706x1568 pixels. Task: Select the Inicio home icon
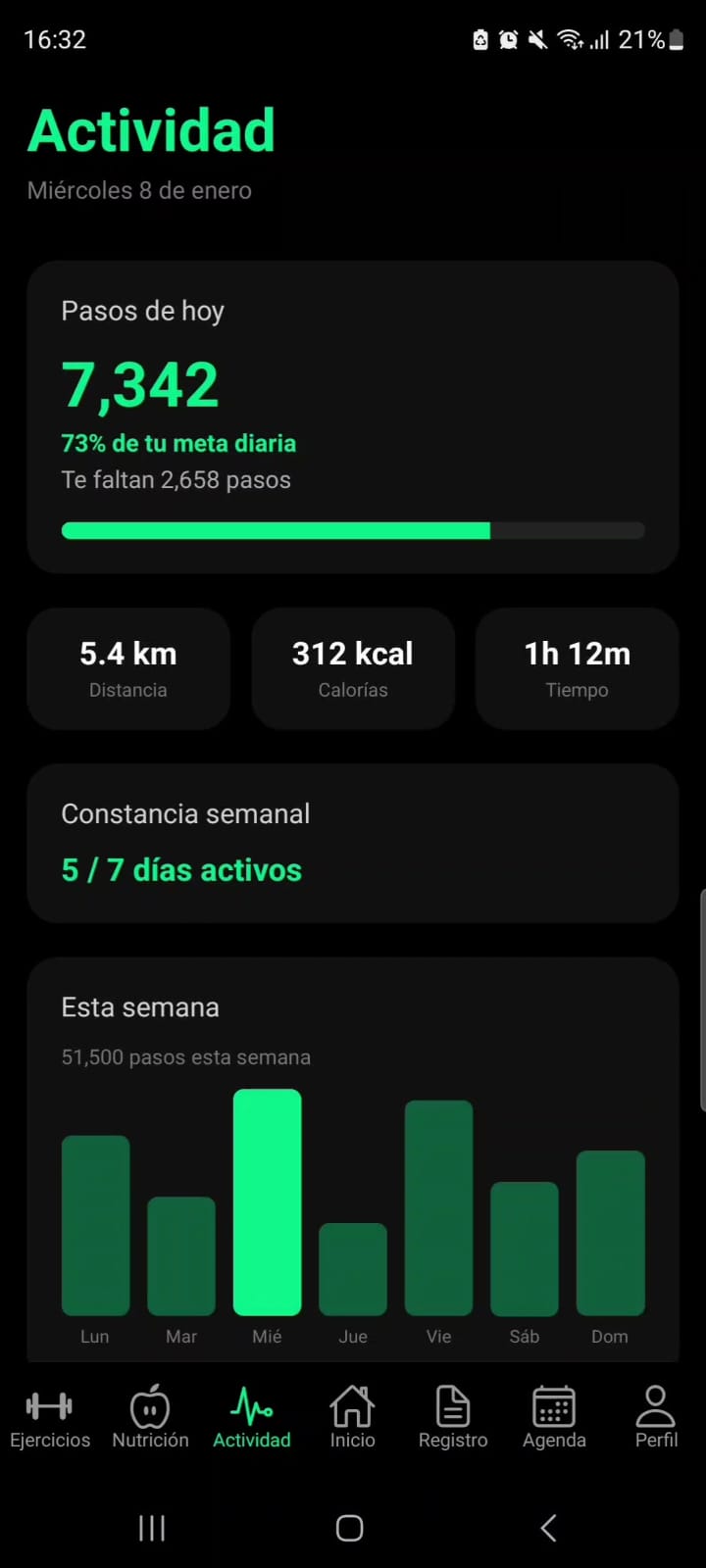coord(352,1403)
